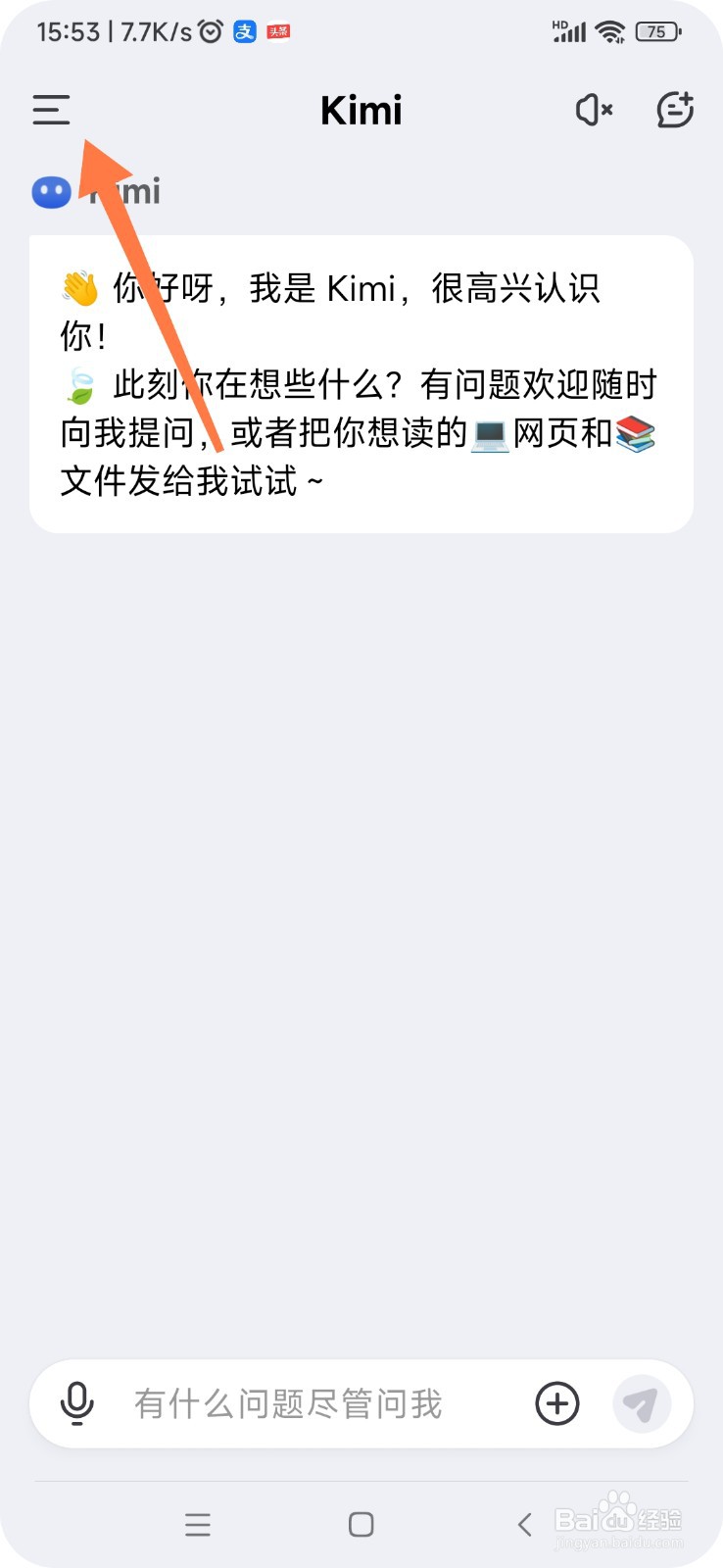Viewport: 723px width, 1568px height.
Task: Open the recent apps view
Action: (x=198, y=1524)
